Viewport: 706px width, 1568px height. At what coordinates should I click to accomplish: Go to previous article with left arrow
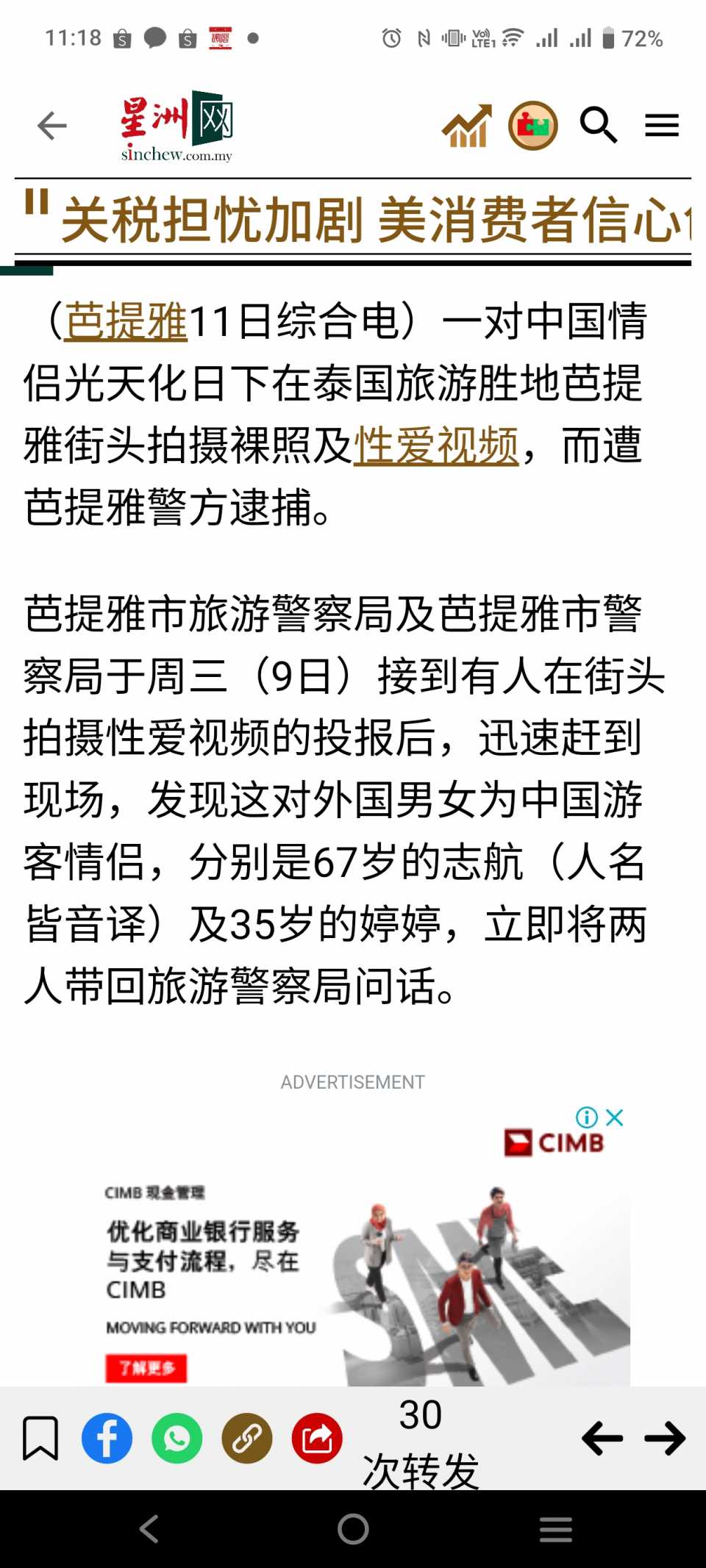coord(602,1438)
